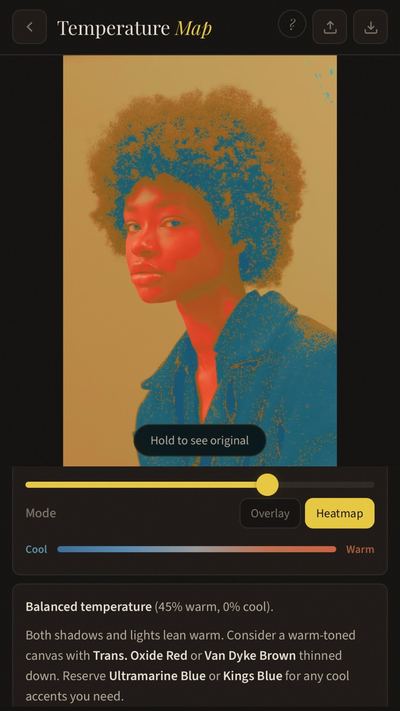Go back using the top-left arrow
400x711 pixels.
[29, 27]
